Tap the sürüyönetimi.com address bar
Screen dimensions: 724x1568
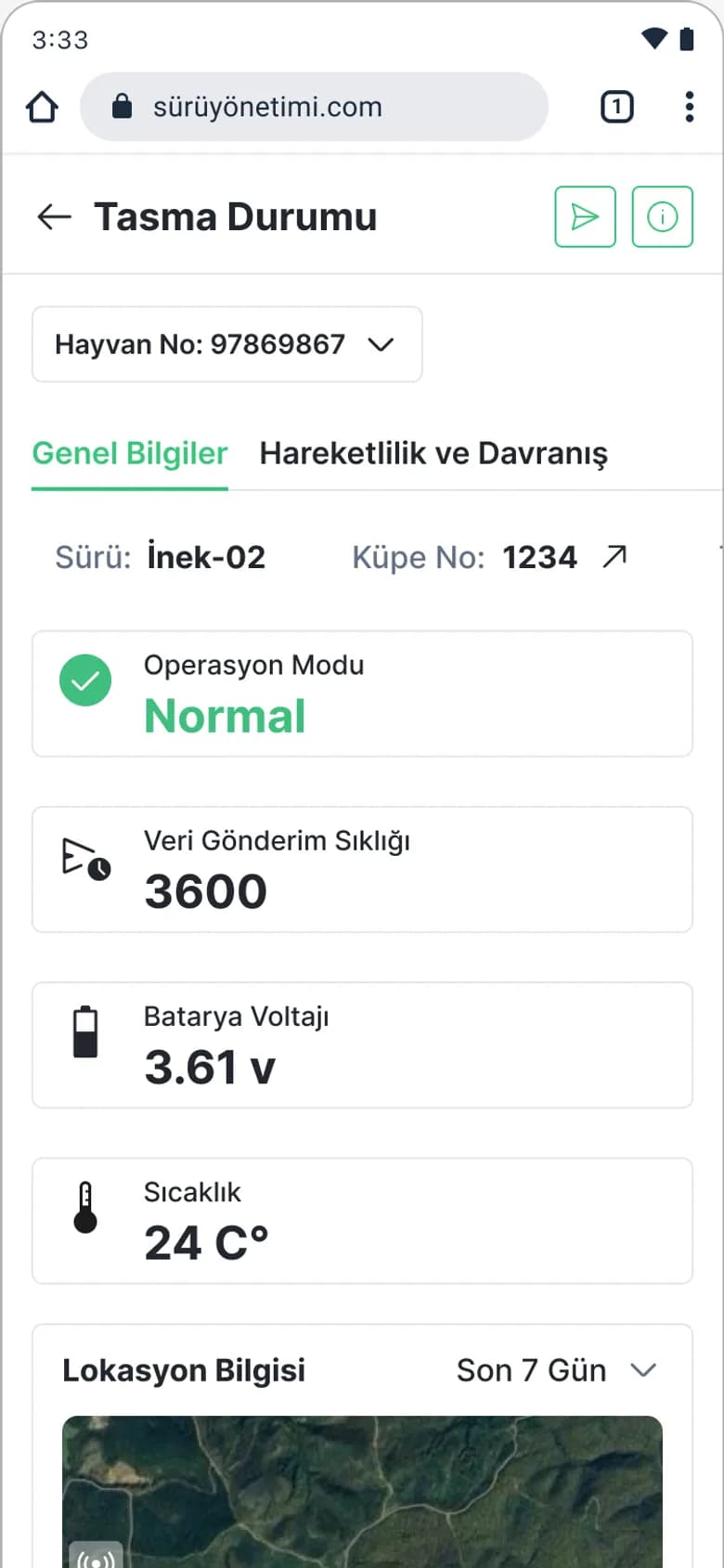pos(314,107)
